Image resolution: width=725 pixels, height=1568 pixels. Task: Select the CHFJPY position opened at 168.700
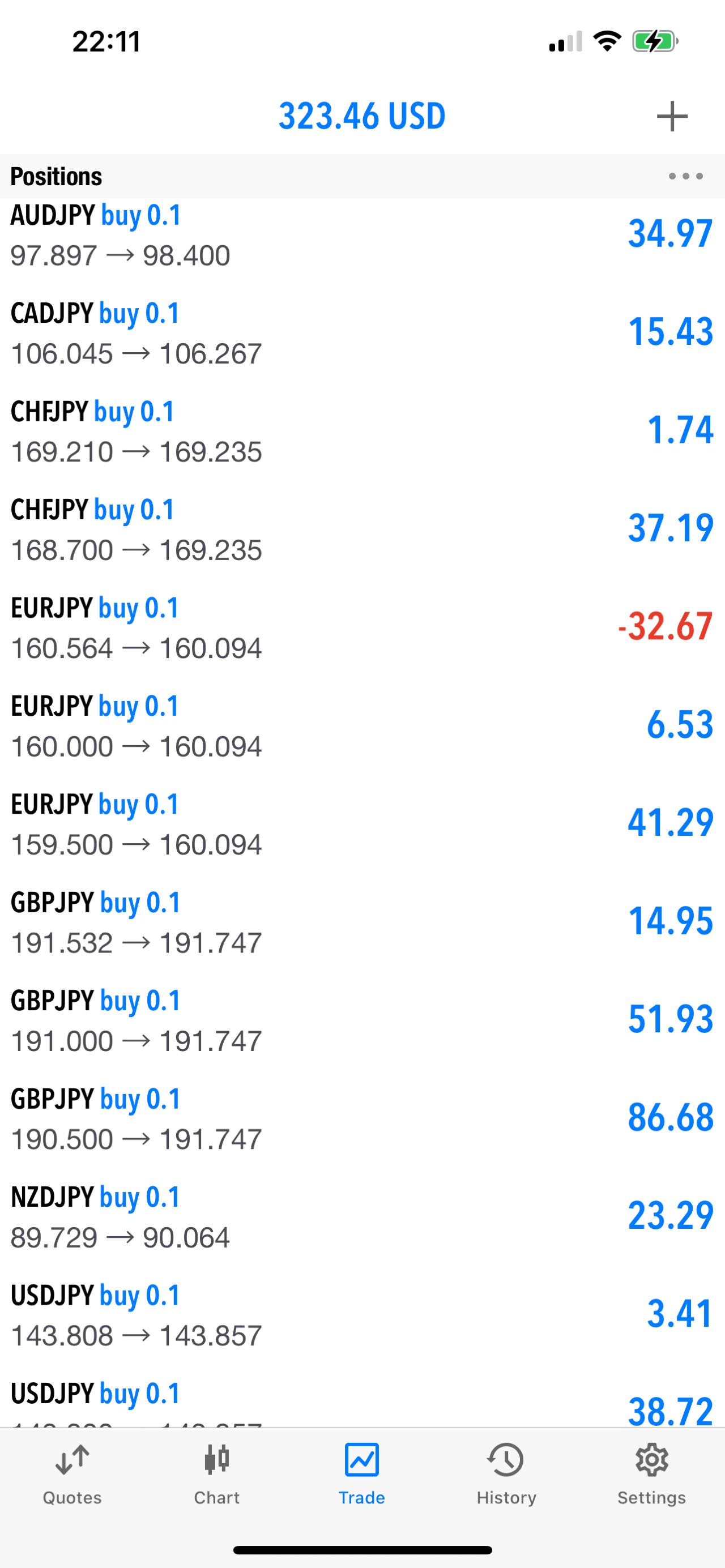pos(362,529)
